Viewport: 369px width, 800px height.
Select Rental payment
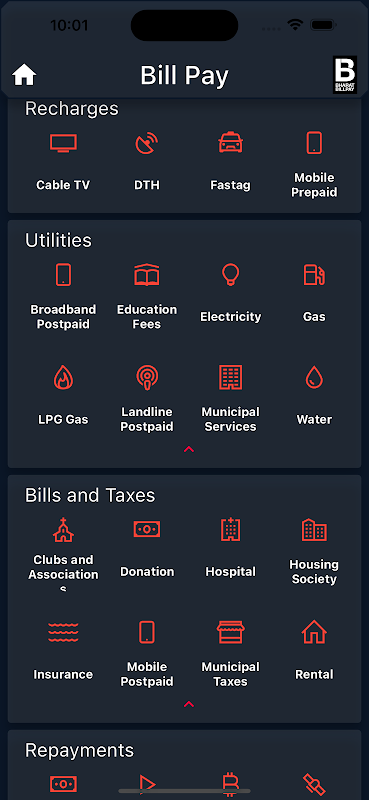314,651
